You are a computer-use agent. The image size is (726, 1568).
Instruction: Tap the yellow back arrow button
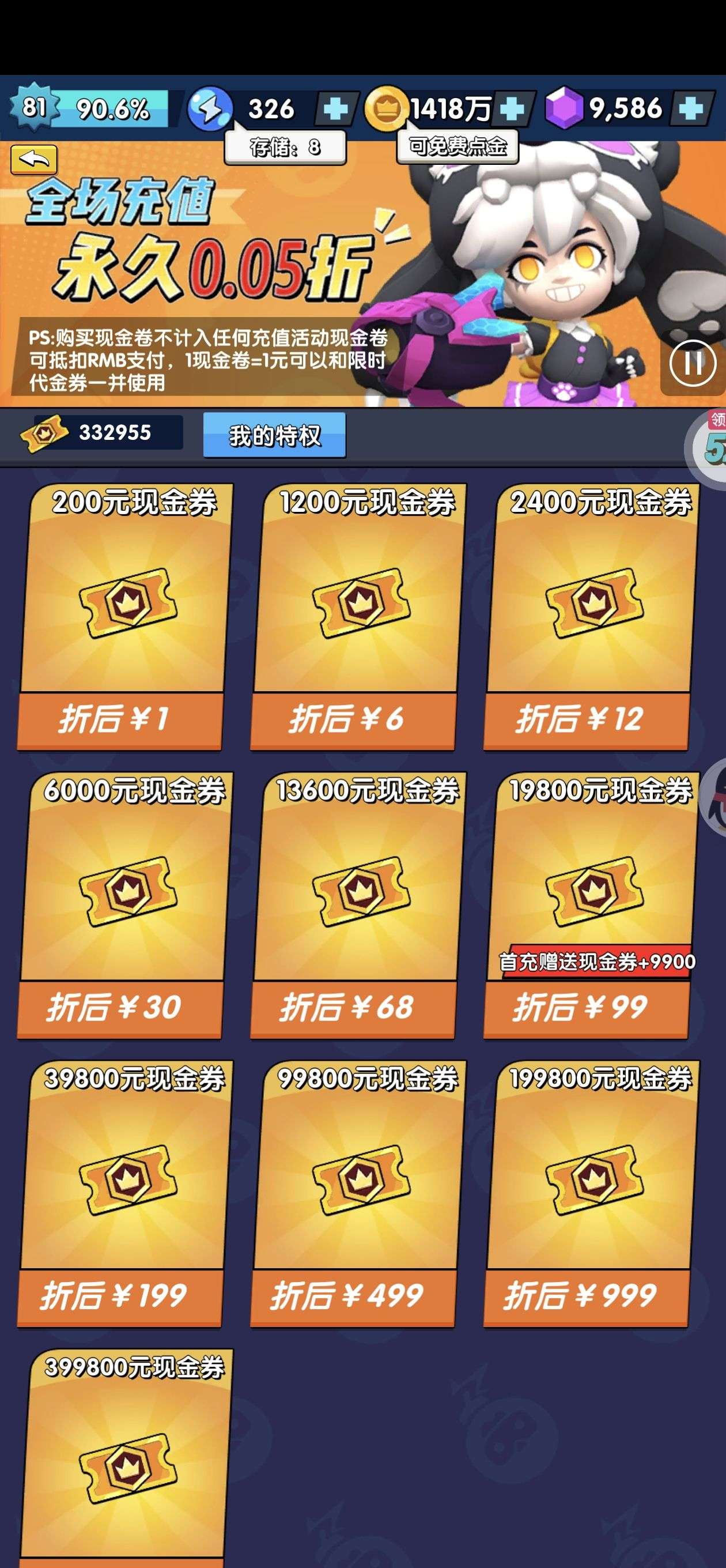coord(34,160)
